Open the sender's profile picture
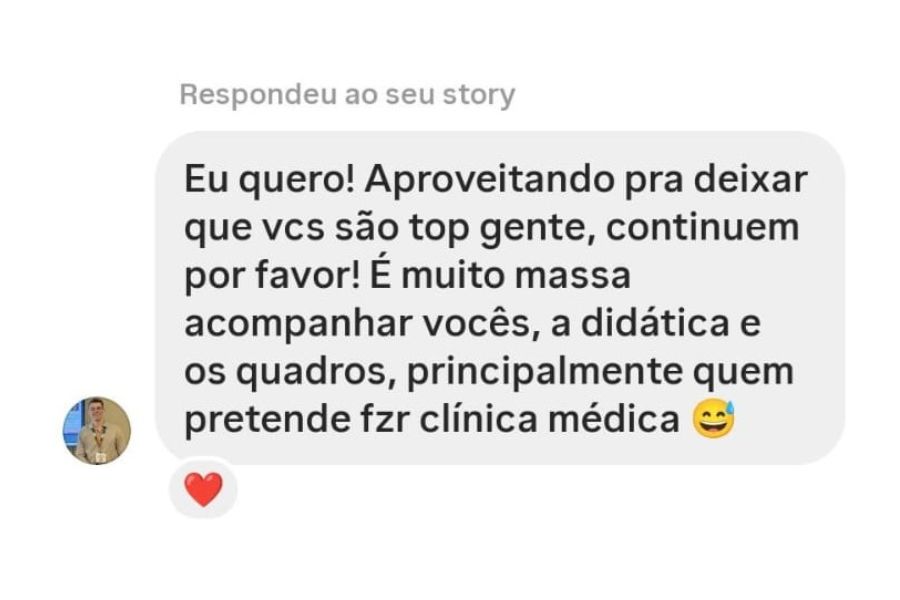This screenshot has width=900, height=600. [x=97, y=430]
